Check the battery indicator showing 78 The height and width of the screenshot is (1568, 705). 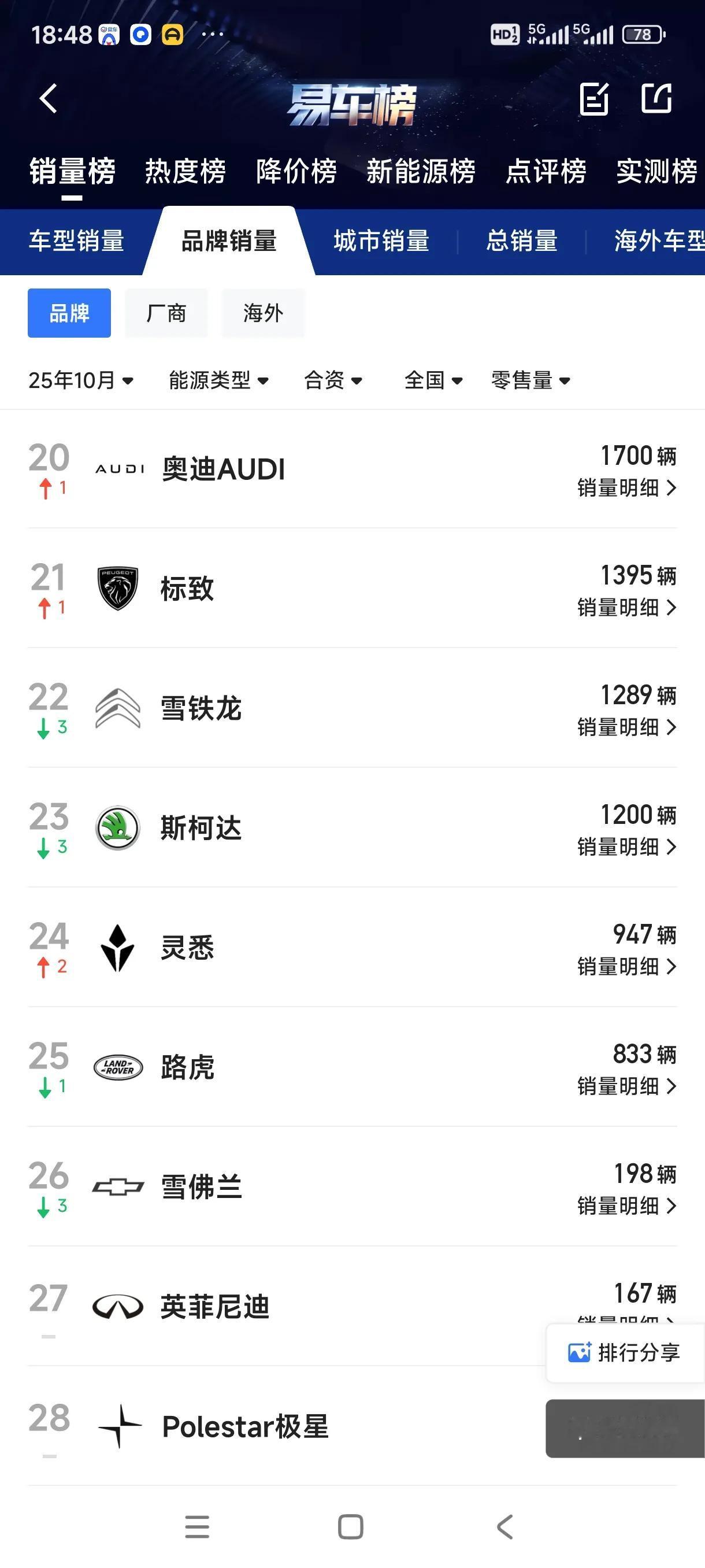point(643,35)
